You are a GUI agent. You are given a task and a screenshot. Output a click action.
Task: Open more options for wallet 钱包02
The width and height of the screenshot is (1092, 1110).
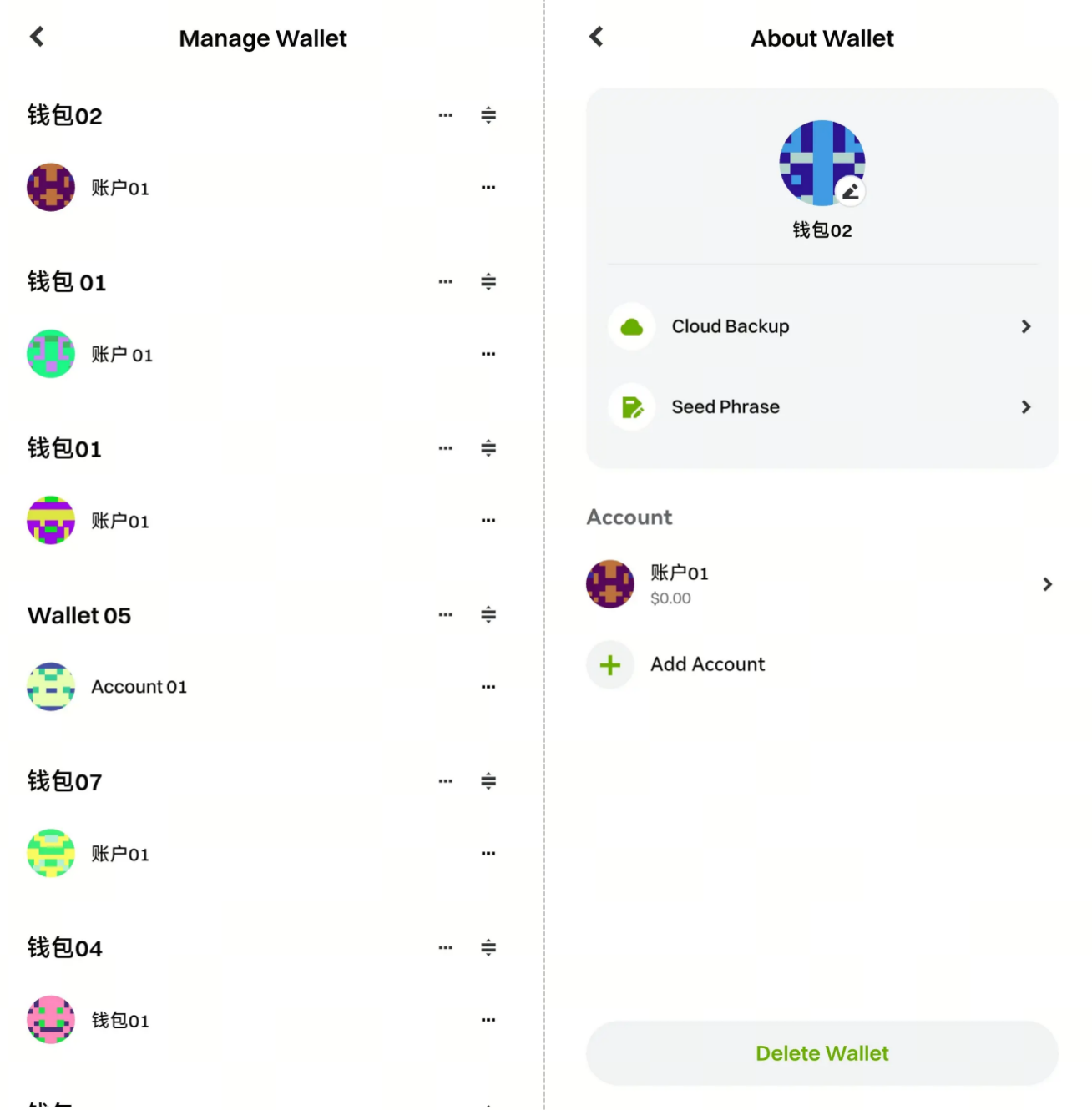click(x=445, y=115)
